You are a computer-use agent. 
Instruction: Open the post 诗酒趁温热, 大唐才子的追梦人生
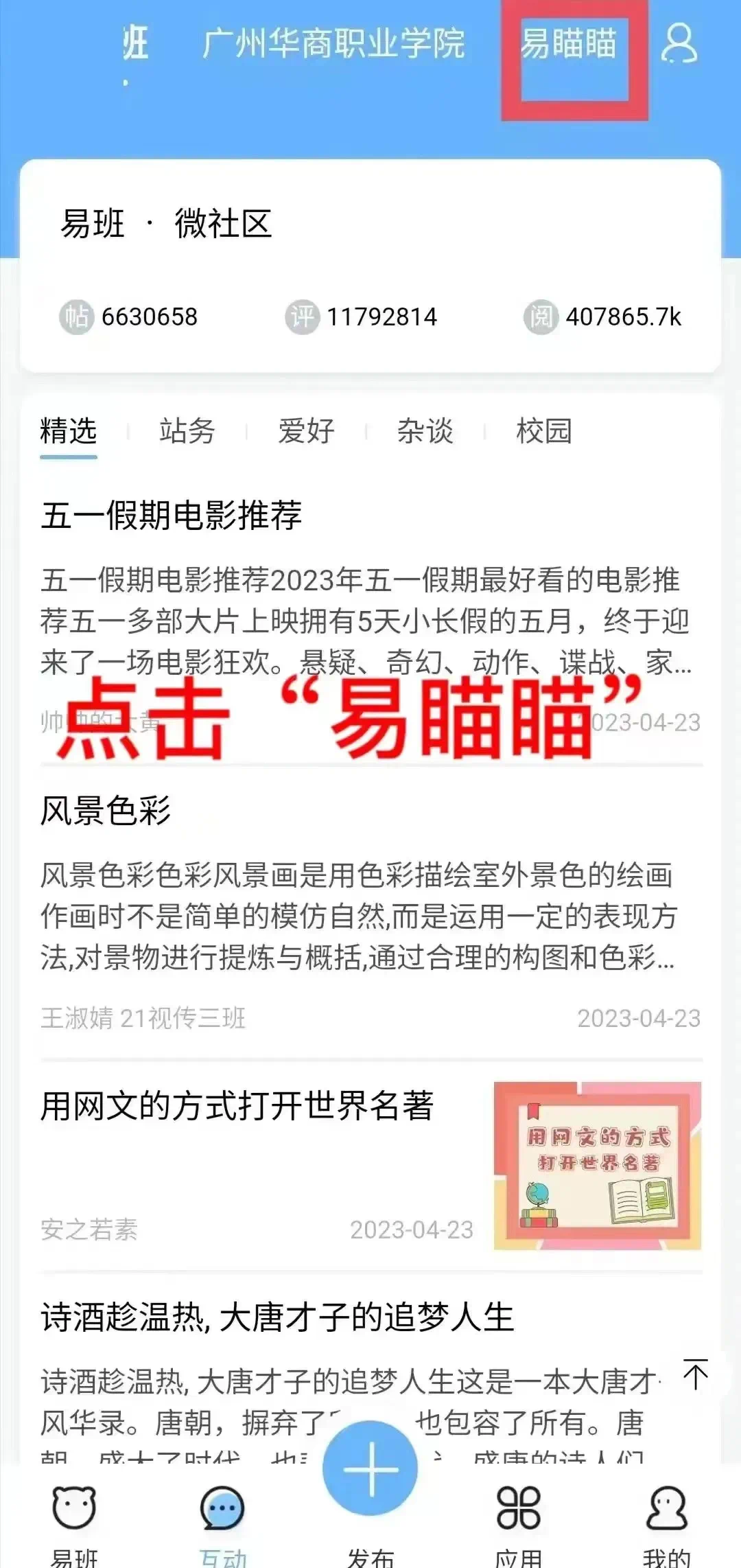tap(277, 1317)
